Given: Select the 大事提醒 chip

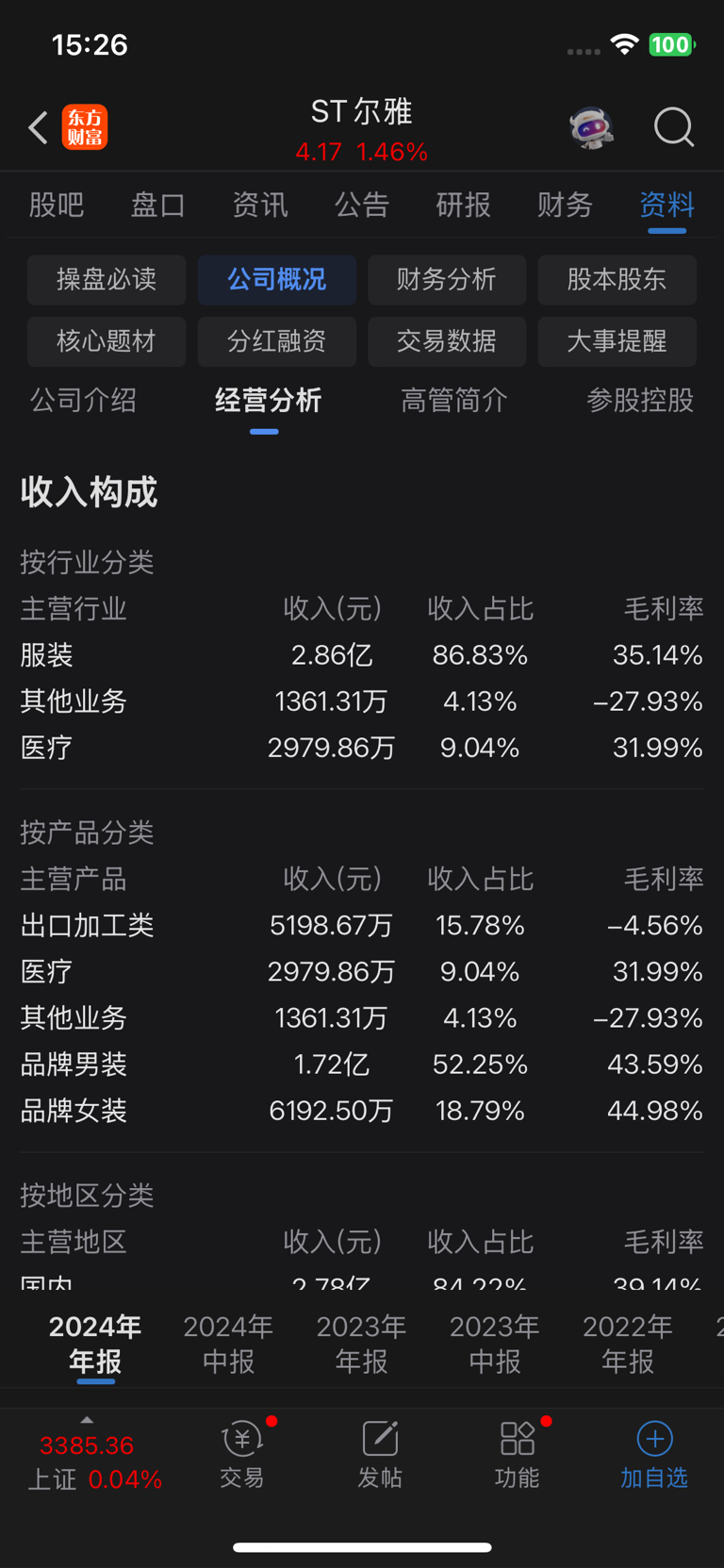Looking at the screenshot, I should [617, 341].
